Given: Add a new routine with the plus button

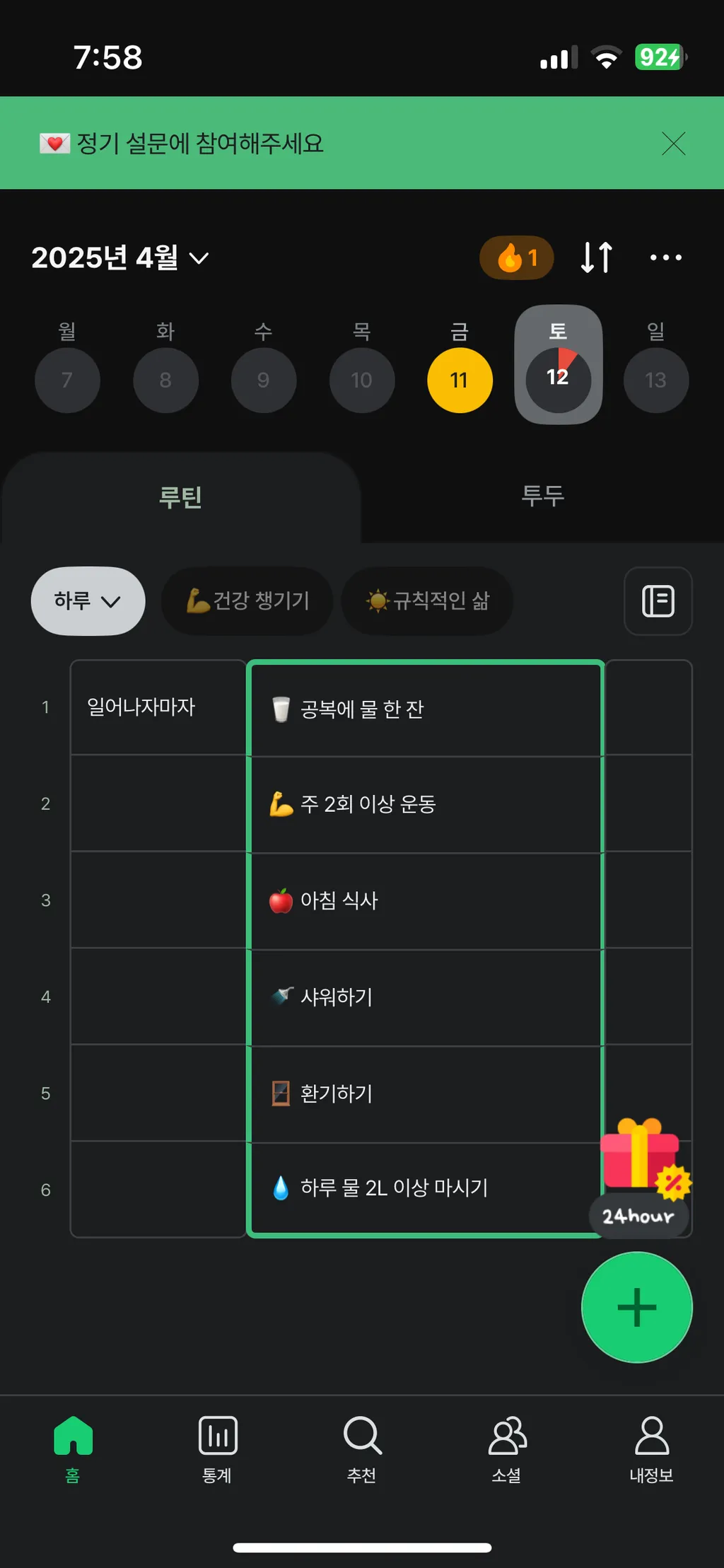Looking at the screenshot, I should pos(636,1307).
